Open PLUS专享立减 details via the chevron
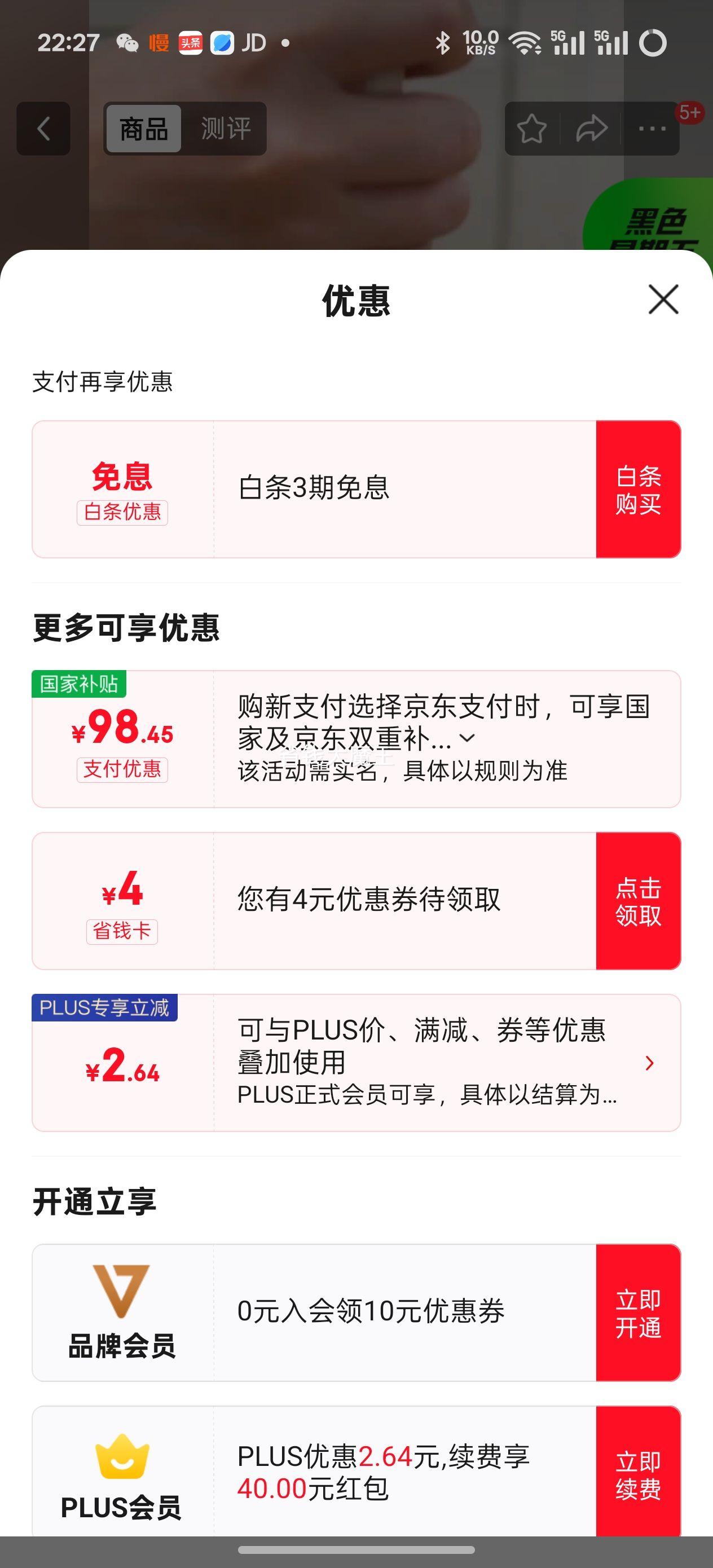Viewport: 713px width, 1568px height. [x=649, y=1063]
